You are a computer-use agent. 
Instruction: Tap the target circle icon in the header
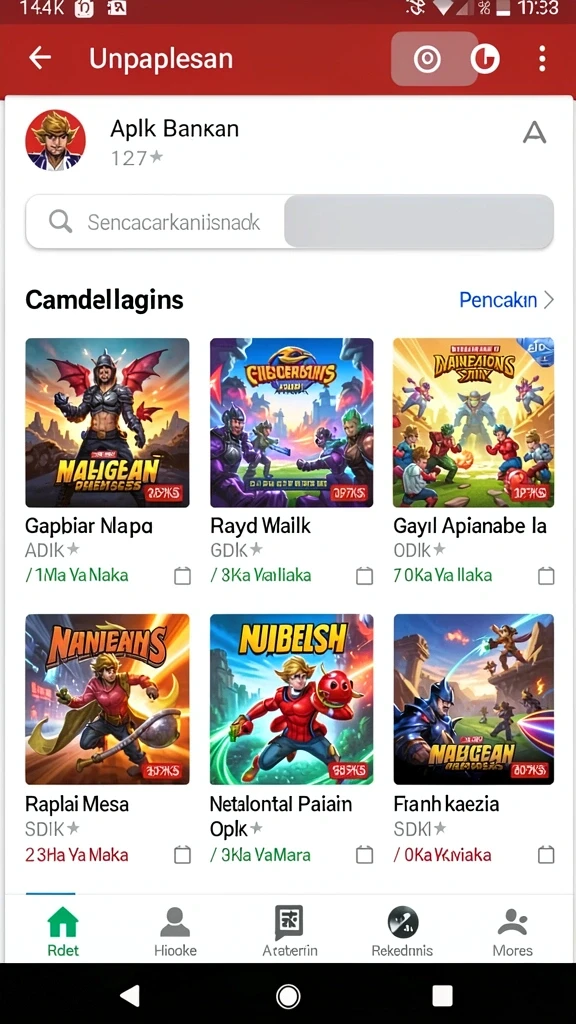(x=427, y=59)
